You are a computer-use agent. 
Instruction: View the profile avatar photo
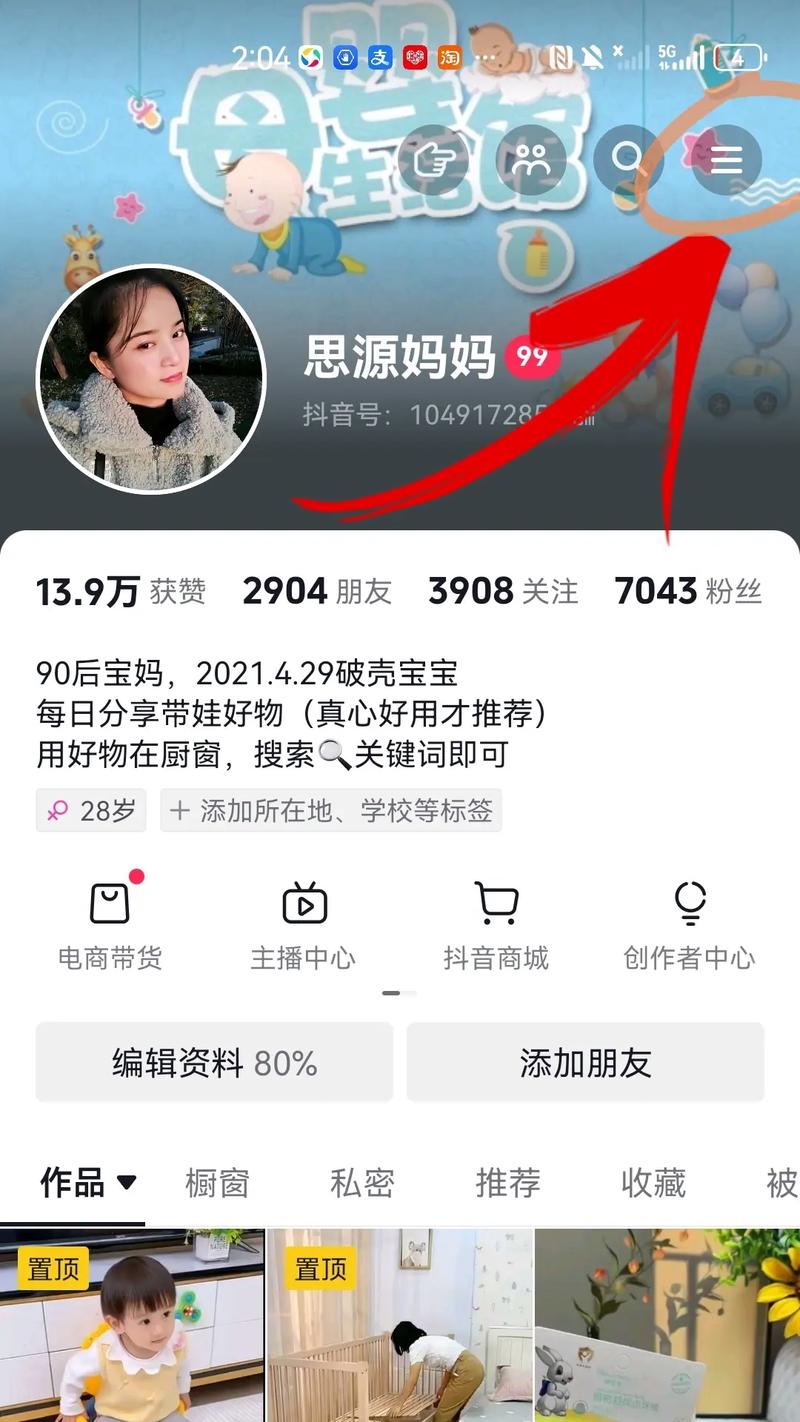(151, 379)
